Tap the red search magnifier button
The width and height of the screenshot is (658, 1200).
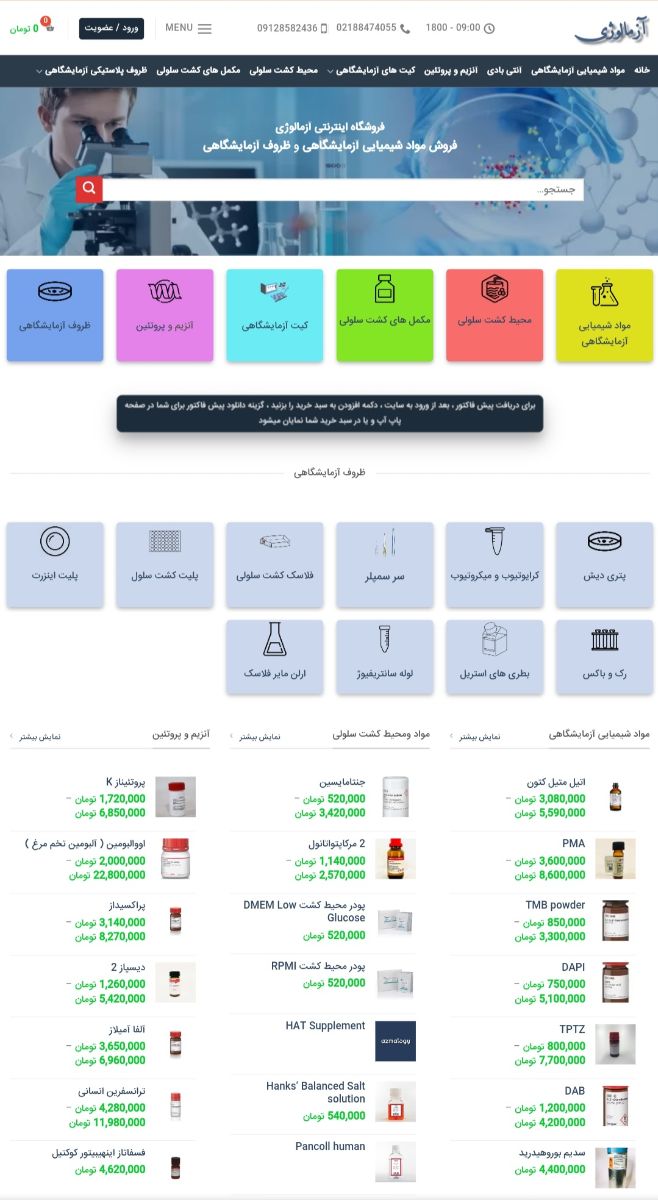89,189
